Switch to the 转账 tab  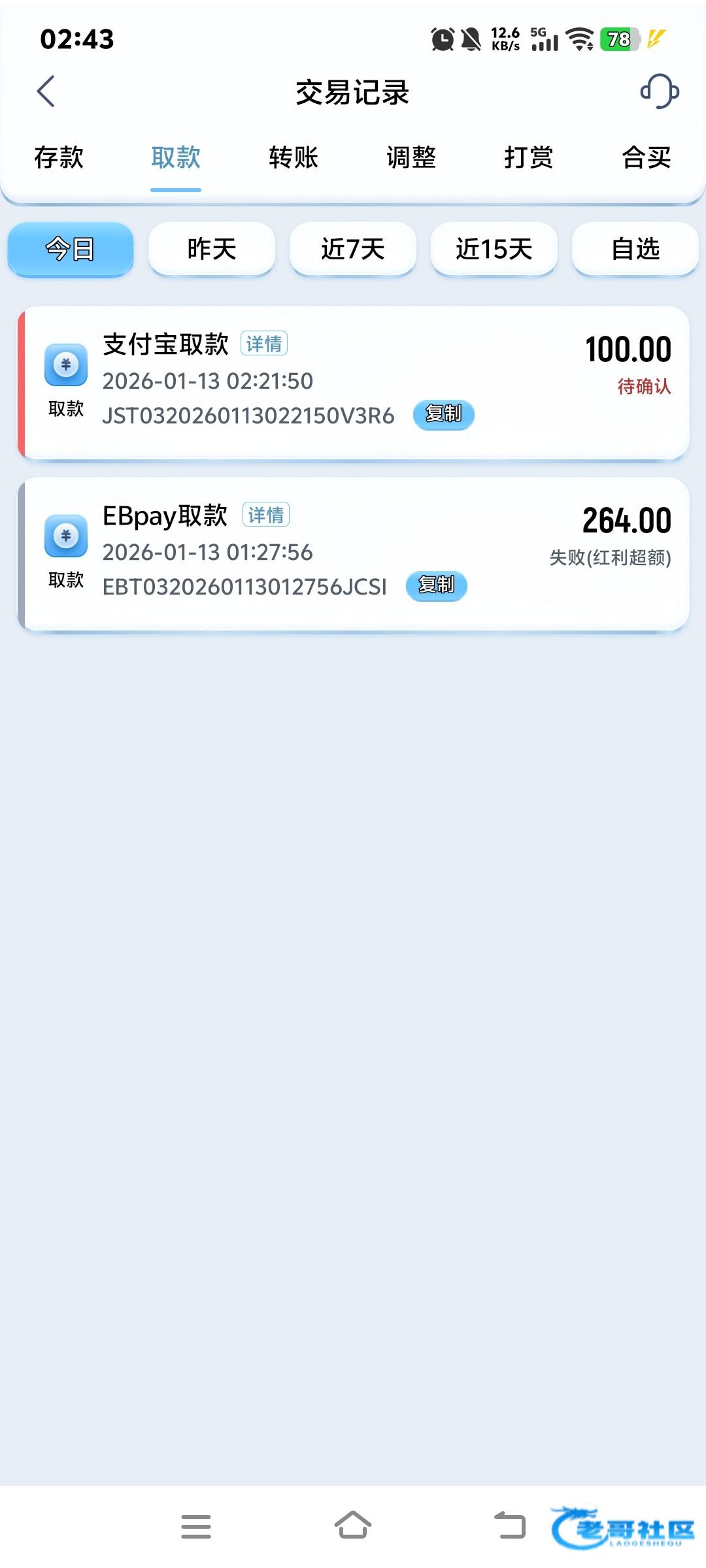294,158
